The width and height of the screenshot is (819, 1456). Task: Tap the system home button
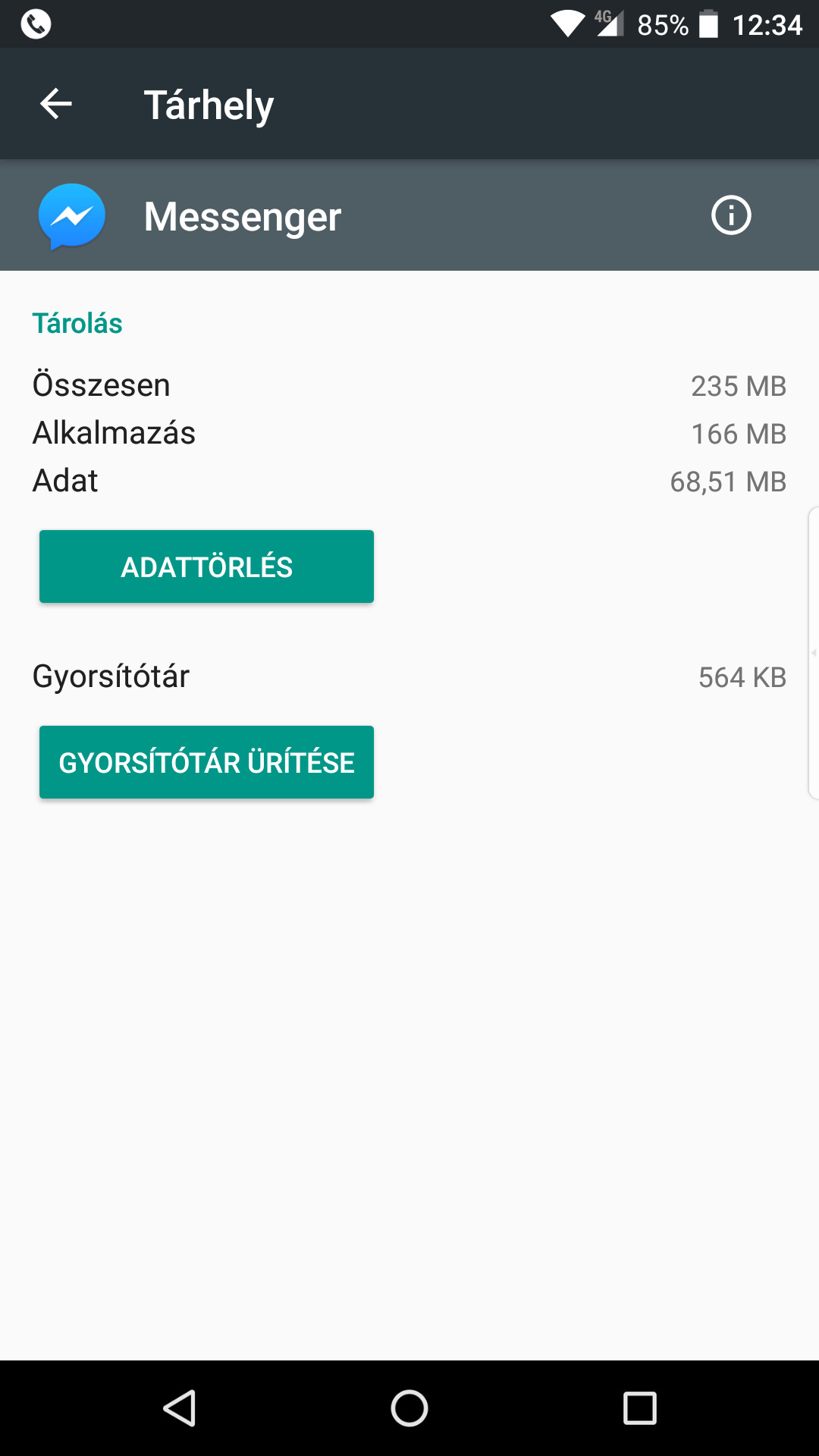tap(409, 1408)
